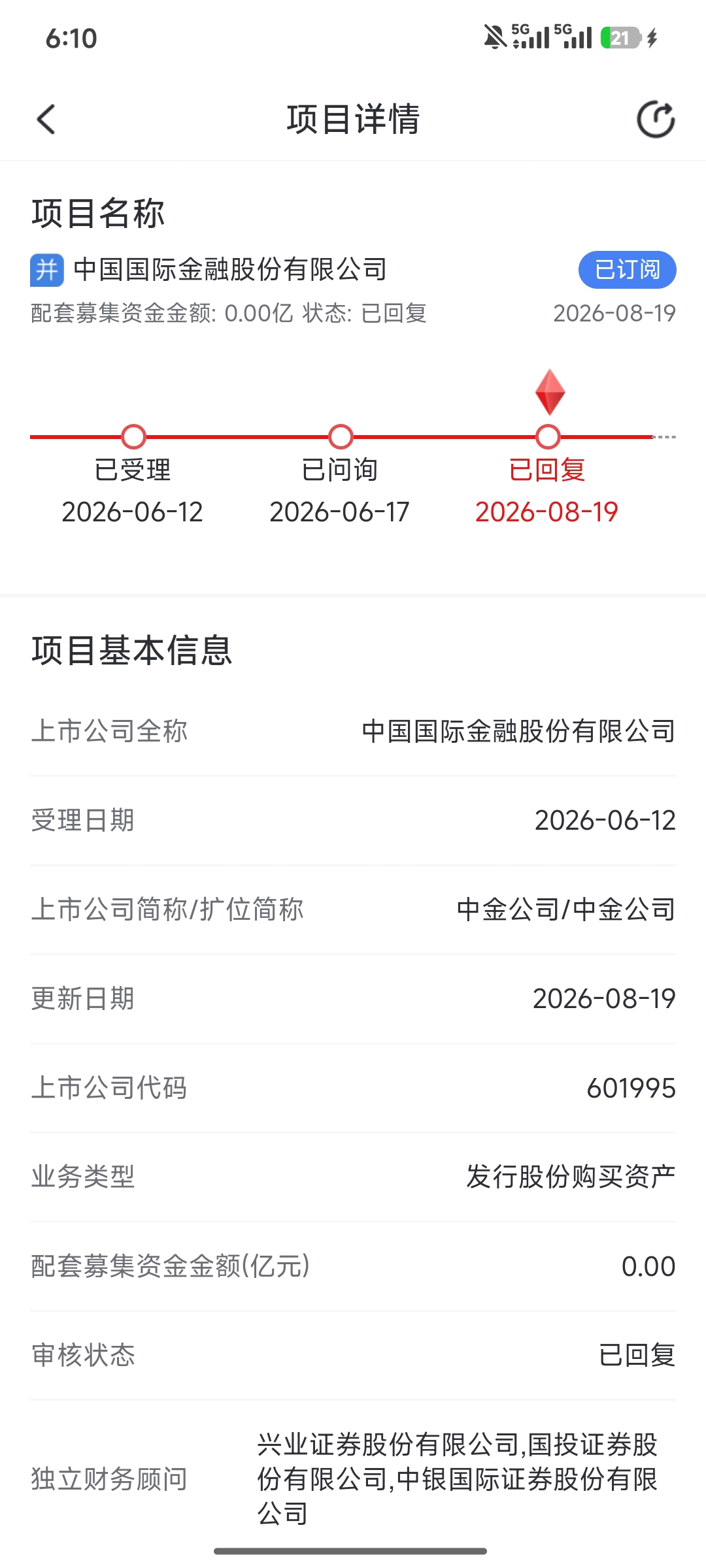Go back using the top-left arrow
The width and height of the screenshot is (706, 1568).
(46, 120)
